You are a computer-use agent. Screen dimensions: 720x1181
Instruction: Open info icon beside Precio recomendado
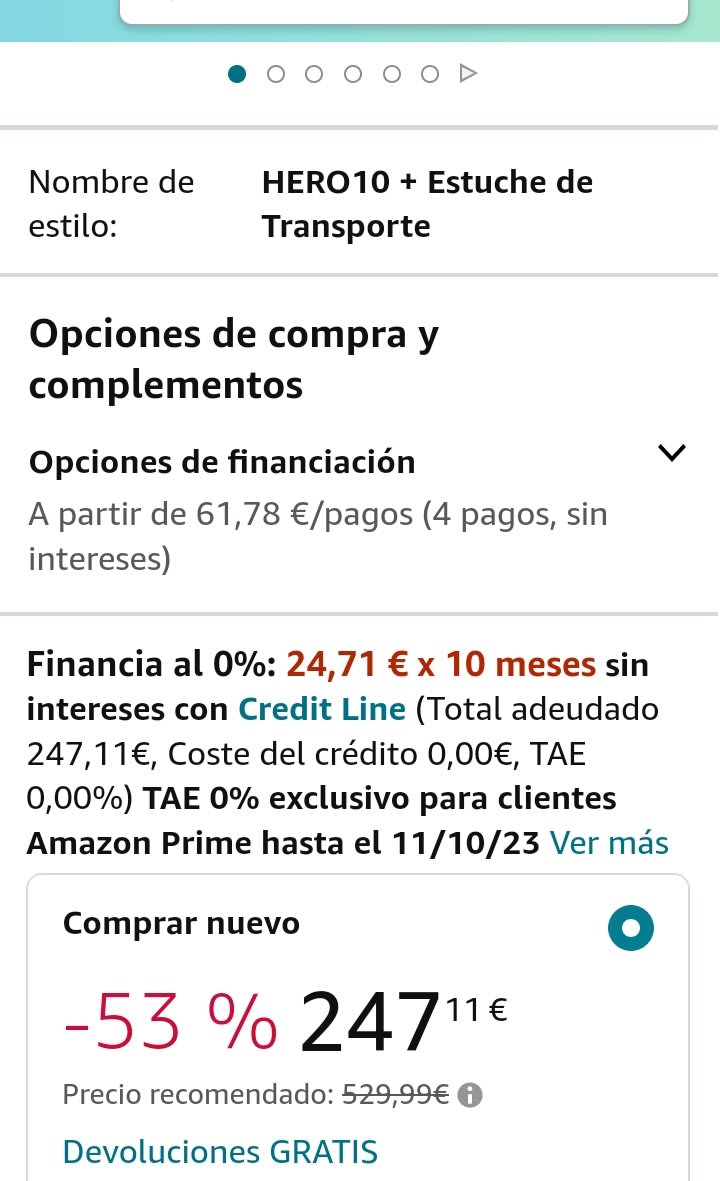(x=470, y=1096)
